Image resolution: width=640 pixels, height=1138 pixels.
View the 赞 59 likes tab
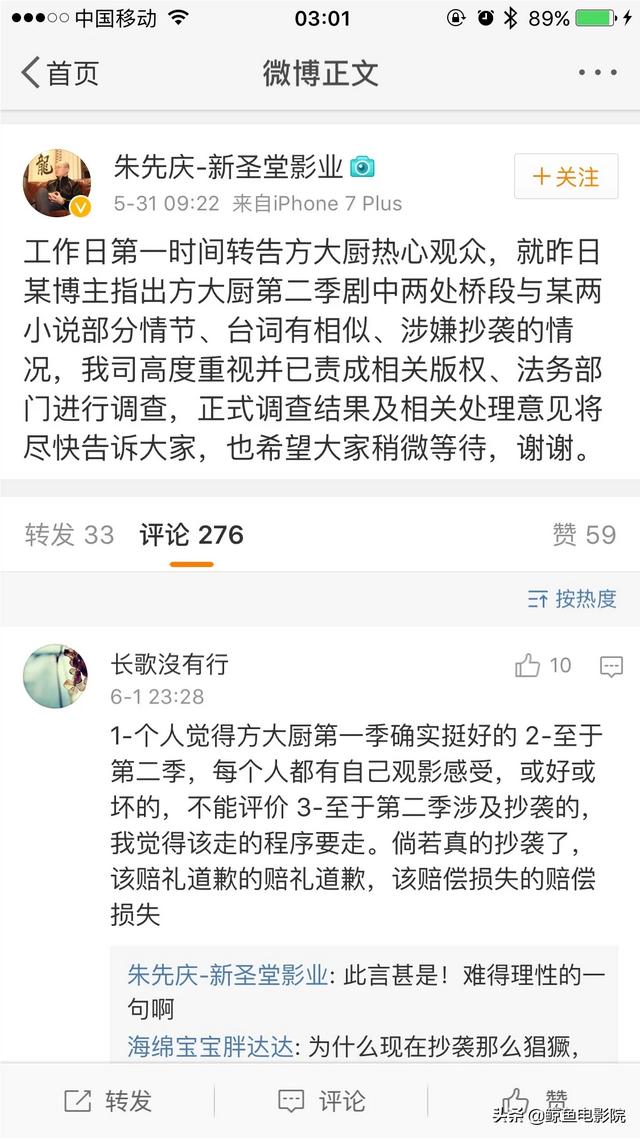(x=584, y=535)
